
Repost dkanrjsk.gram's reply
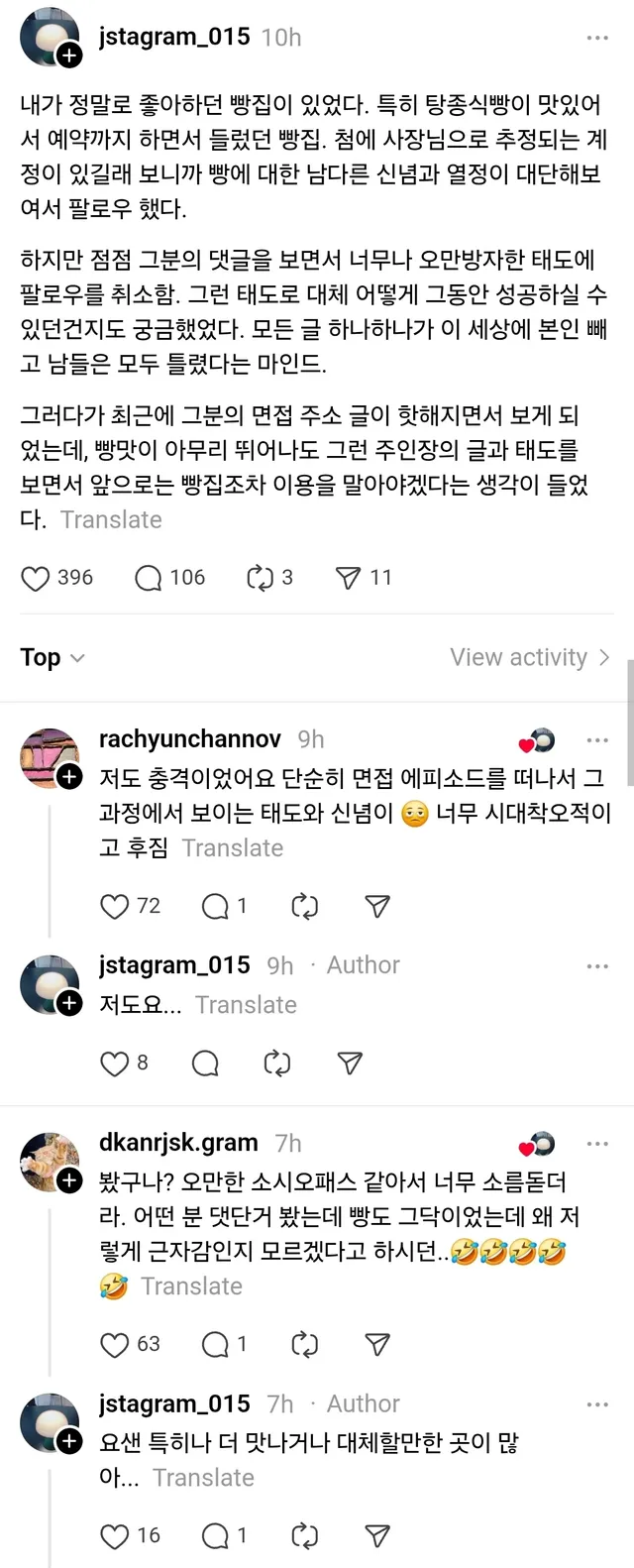coord(304,1344)
